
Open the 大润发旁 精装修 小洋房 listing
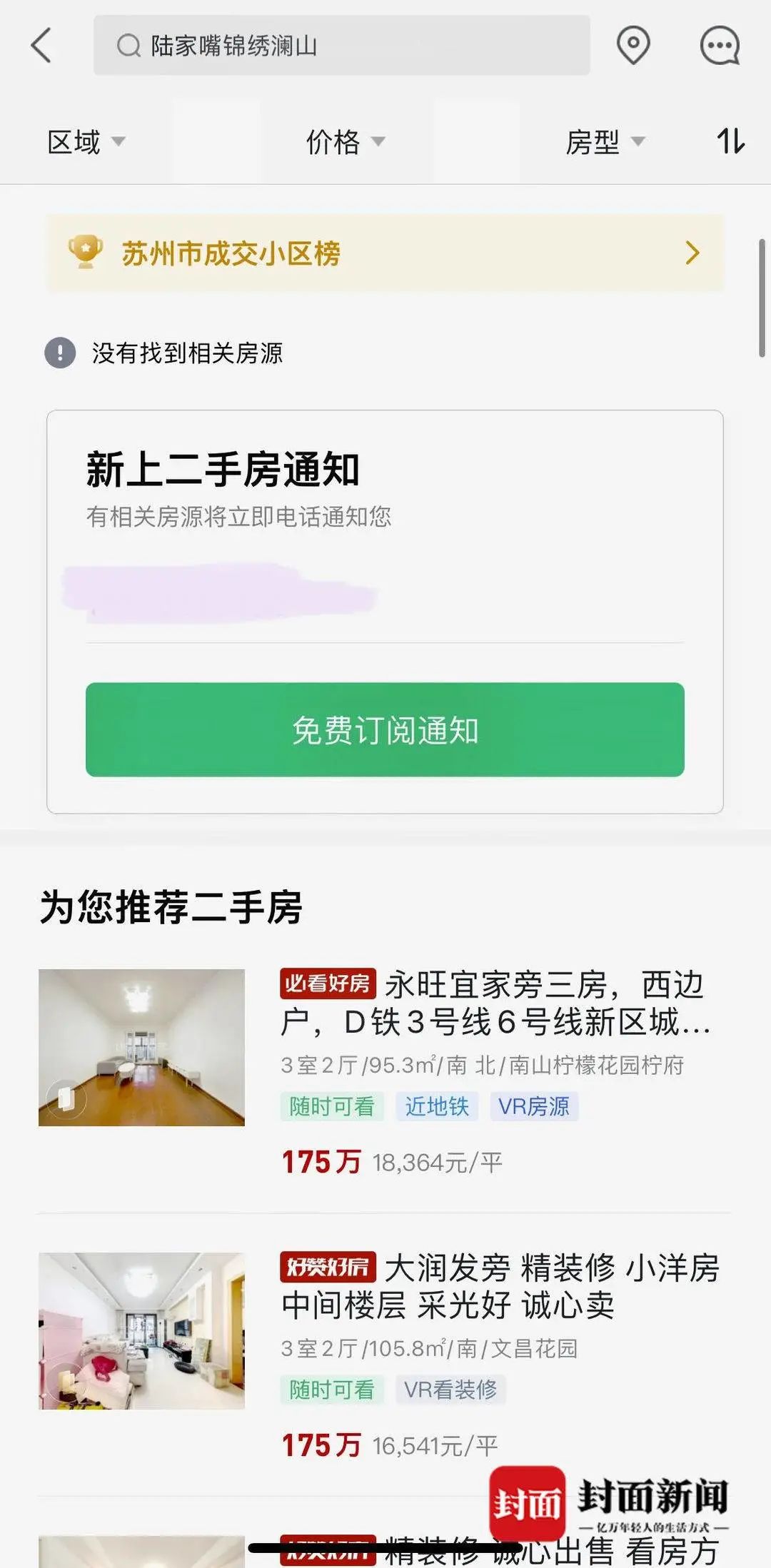pos(385,1354)
